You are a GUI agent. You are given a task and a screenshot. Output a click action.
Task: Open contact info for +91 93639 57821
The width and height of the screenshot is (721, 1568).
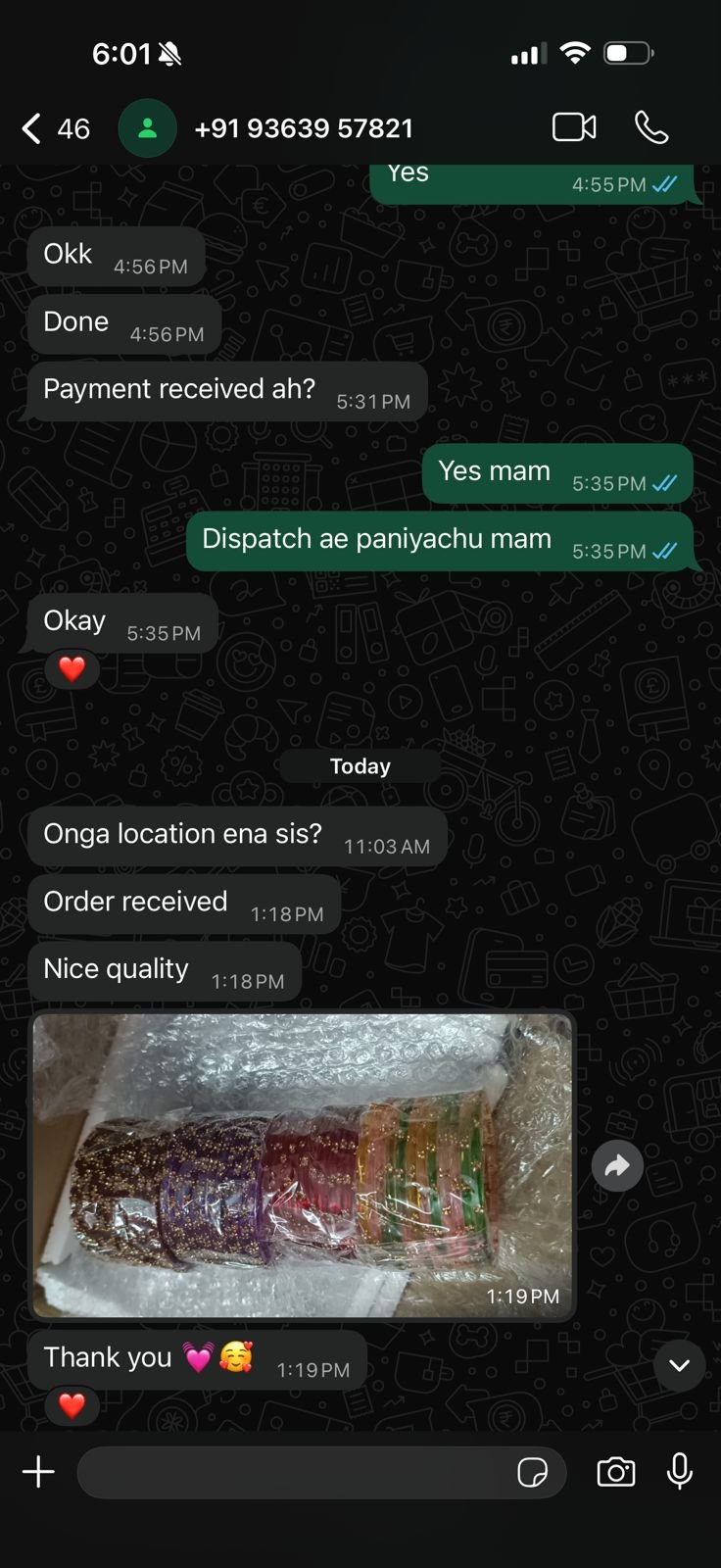point(304,128)
